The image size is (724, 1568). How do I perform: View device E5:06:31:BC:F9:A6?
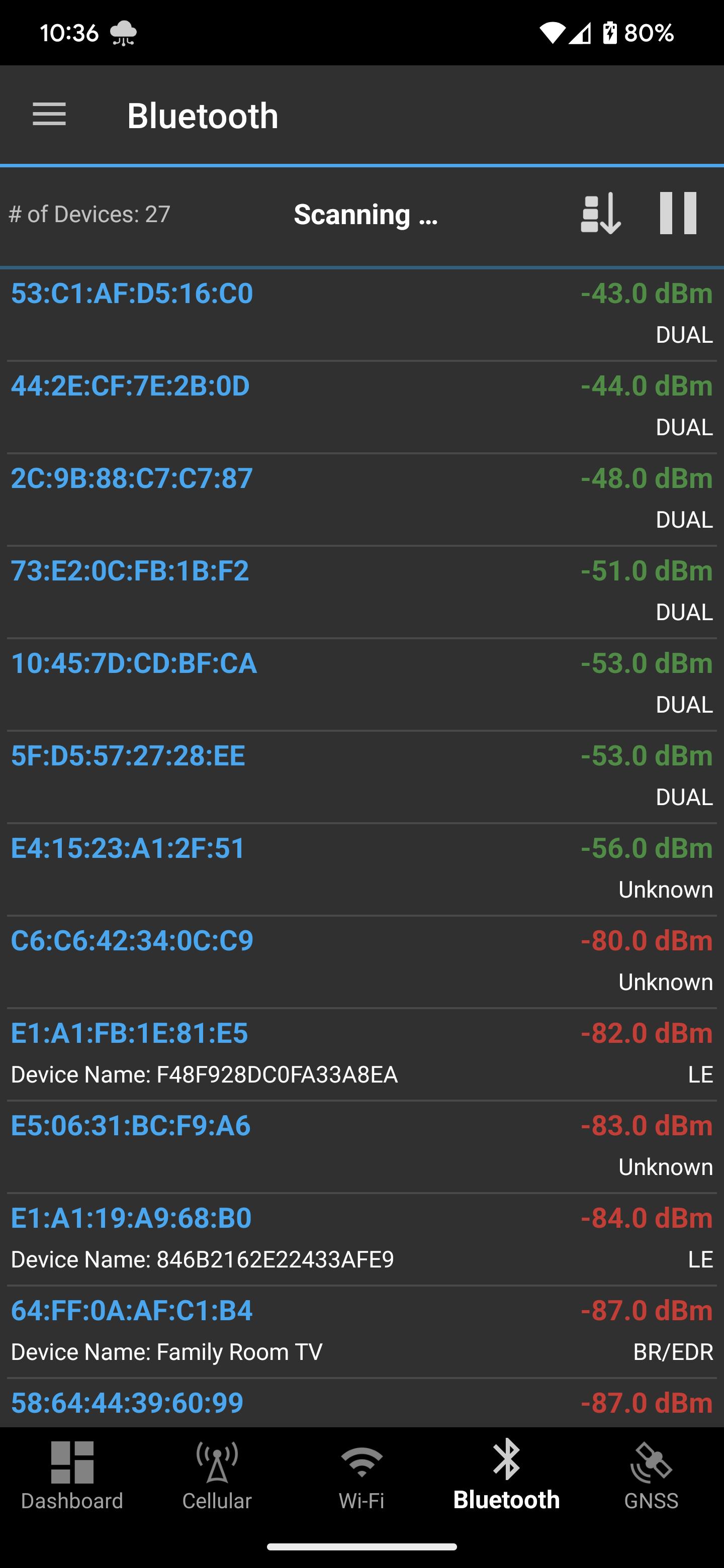[361, 1147]
